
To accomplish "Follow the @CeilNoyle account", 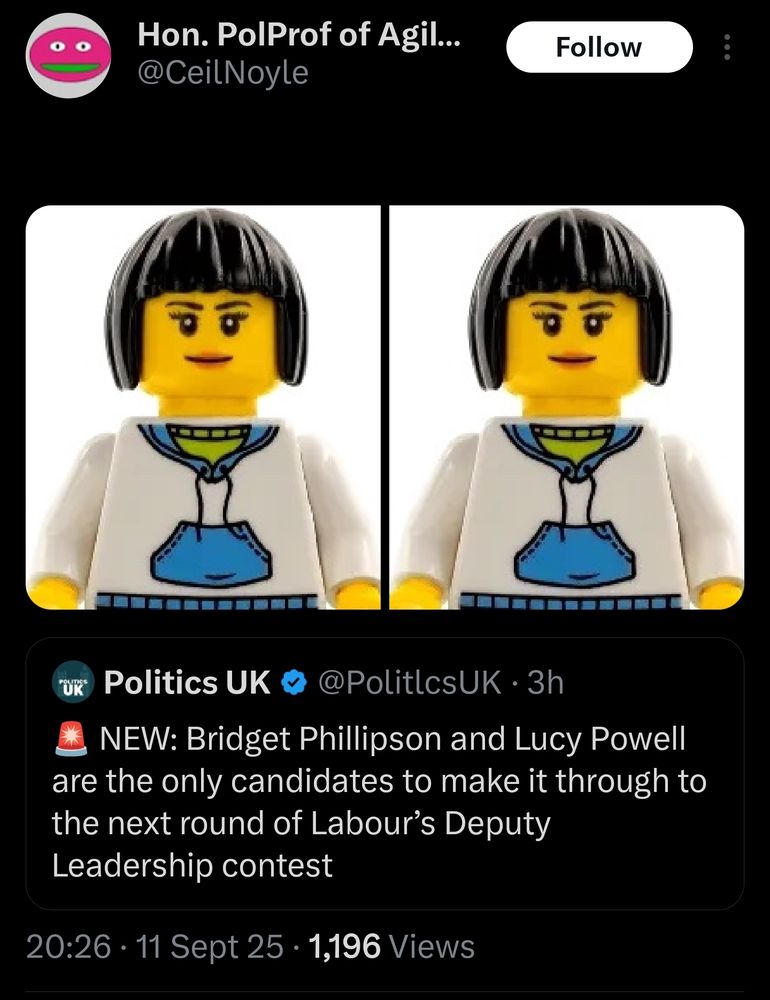I will [x=599, y=46].
